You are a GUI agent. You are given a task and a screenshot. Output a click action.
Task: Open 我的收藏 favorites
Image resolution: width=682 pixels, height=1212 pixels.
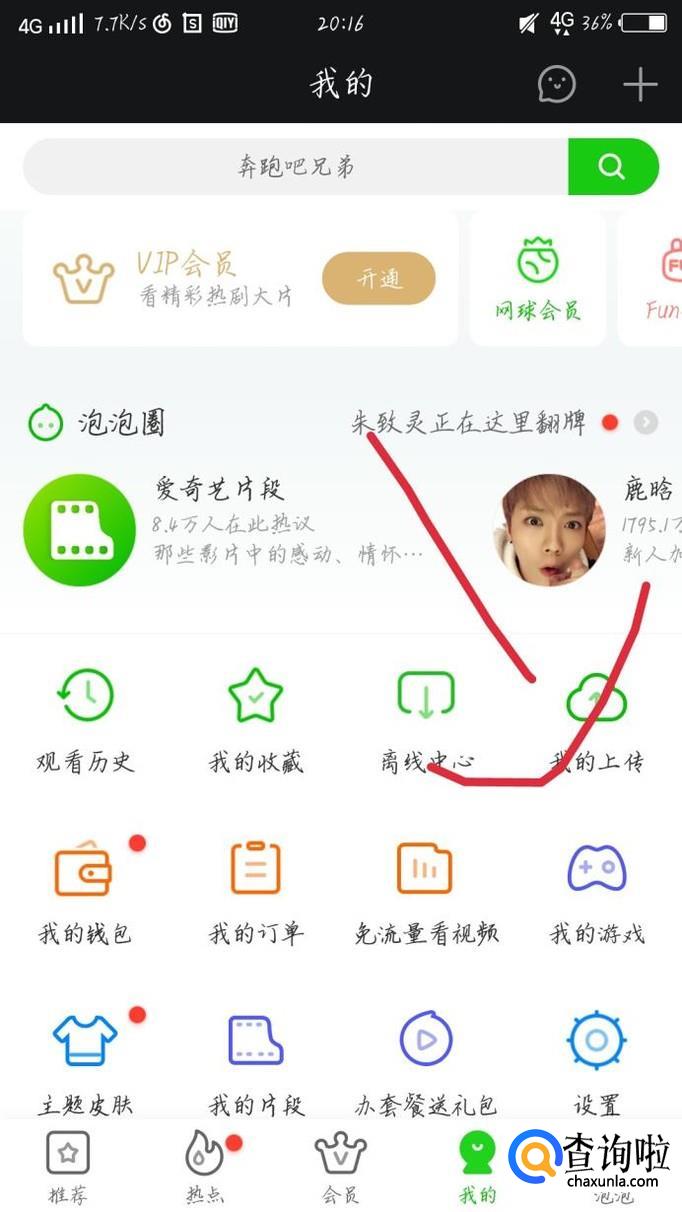pos(255,720)
